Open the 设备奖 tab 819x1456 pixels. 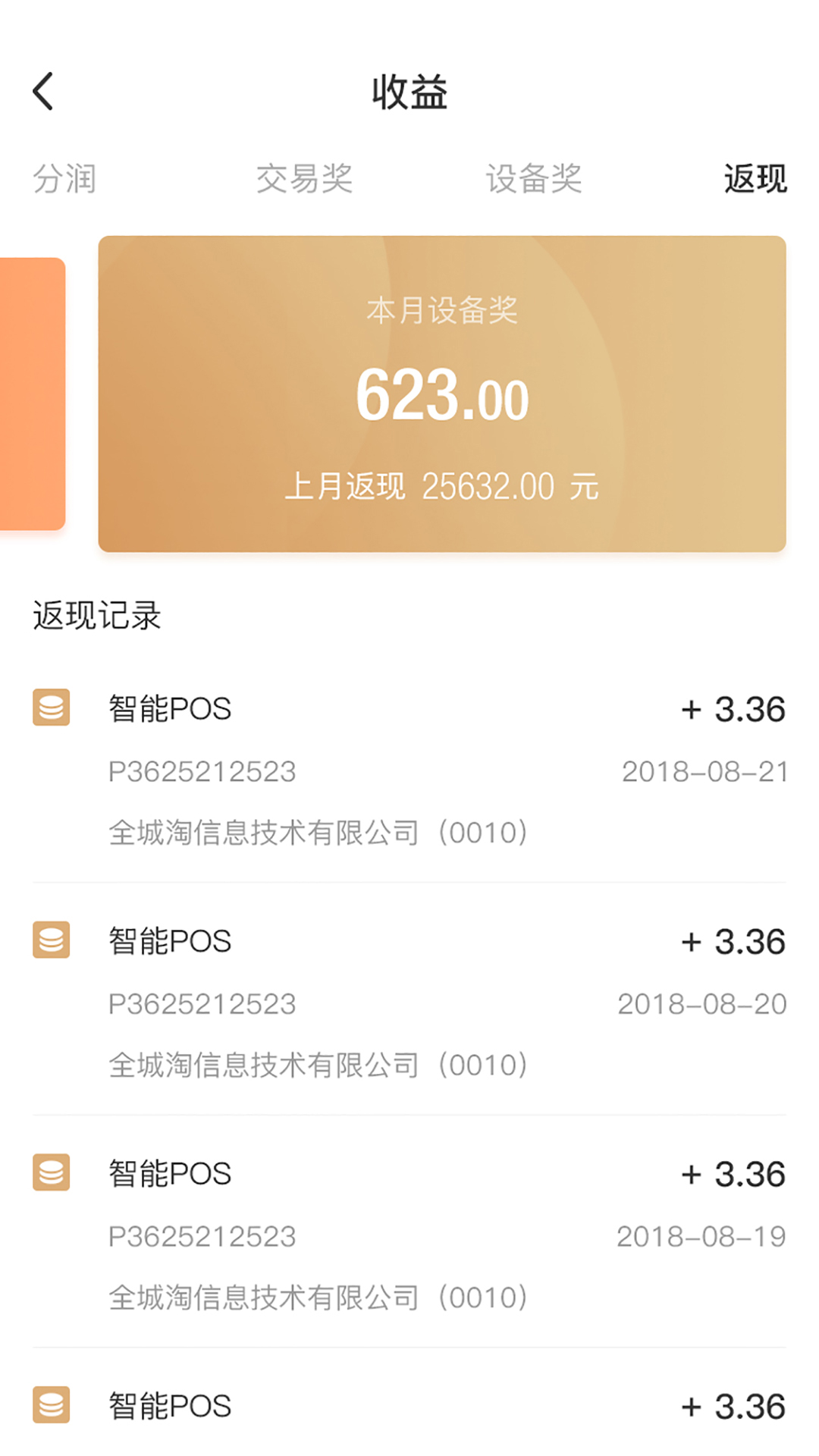(535, 179)
